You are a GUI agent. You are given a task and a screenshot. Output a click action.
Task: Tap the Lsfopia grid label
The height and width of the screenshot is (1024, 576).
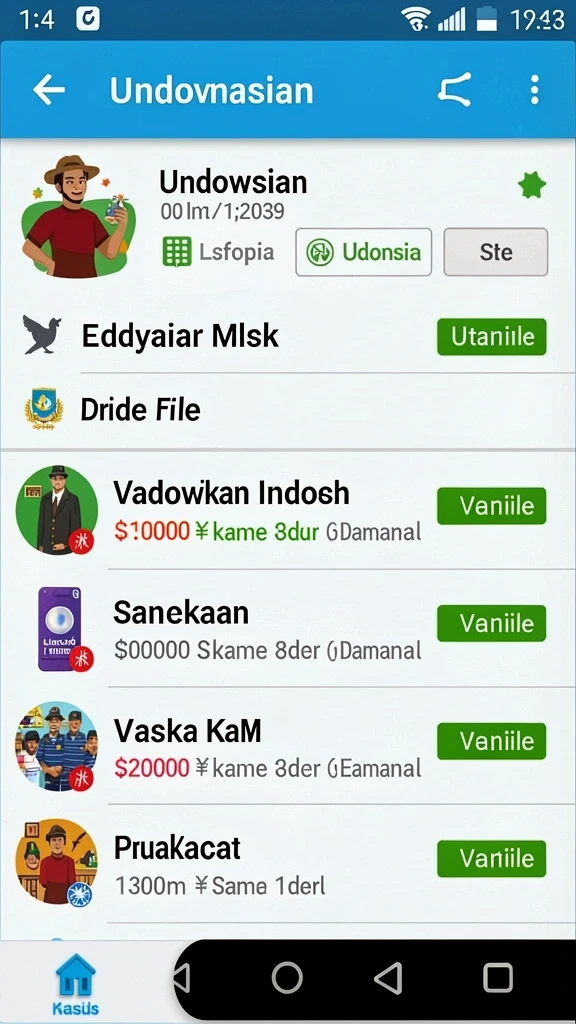[218, 252]
